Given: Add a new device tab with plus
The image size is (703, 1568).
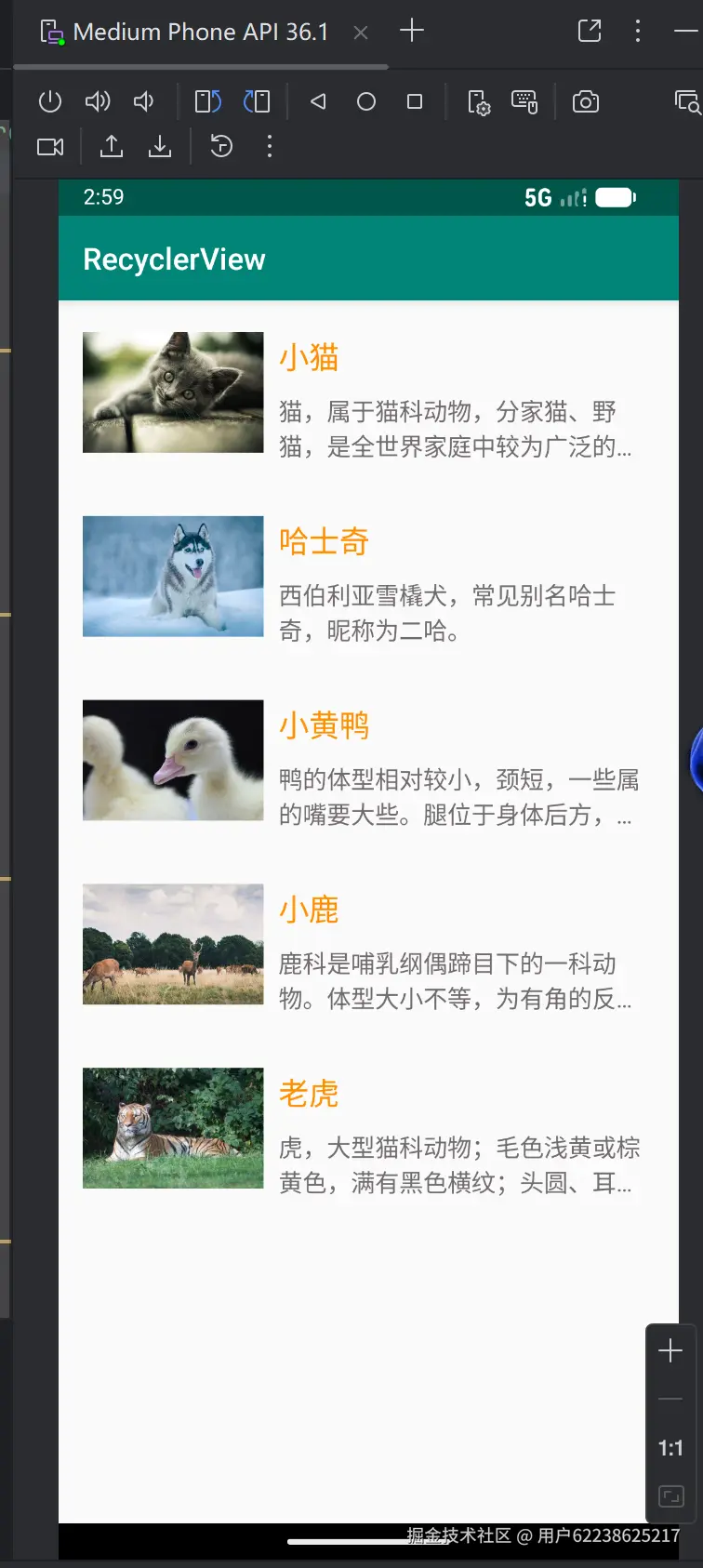Looking at the screenshot, I should coord(411,31).
